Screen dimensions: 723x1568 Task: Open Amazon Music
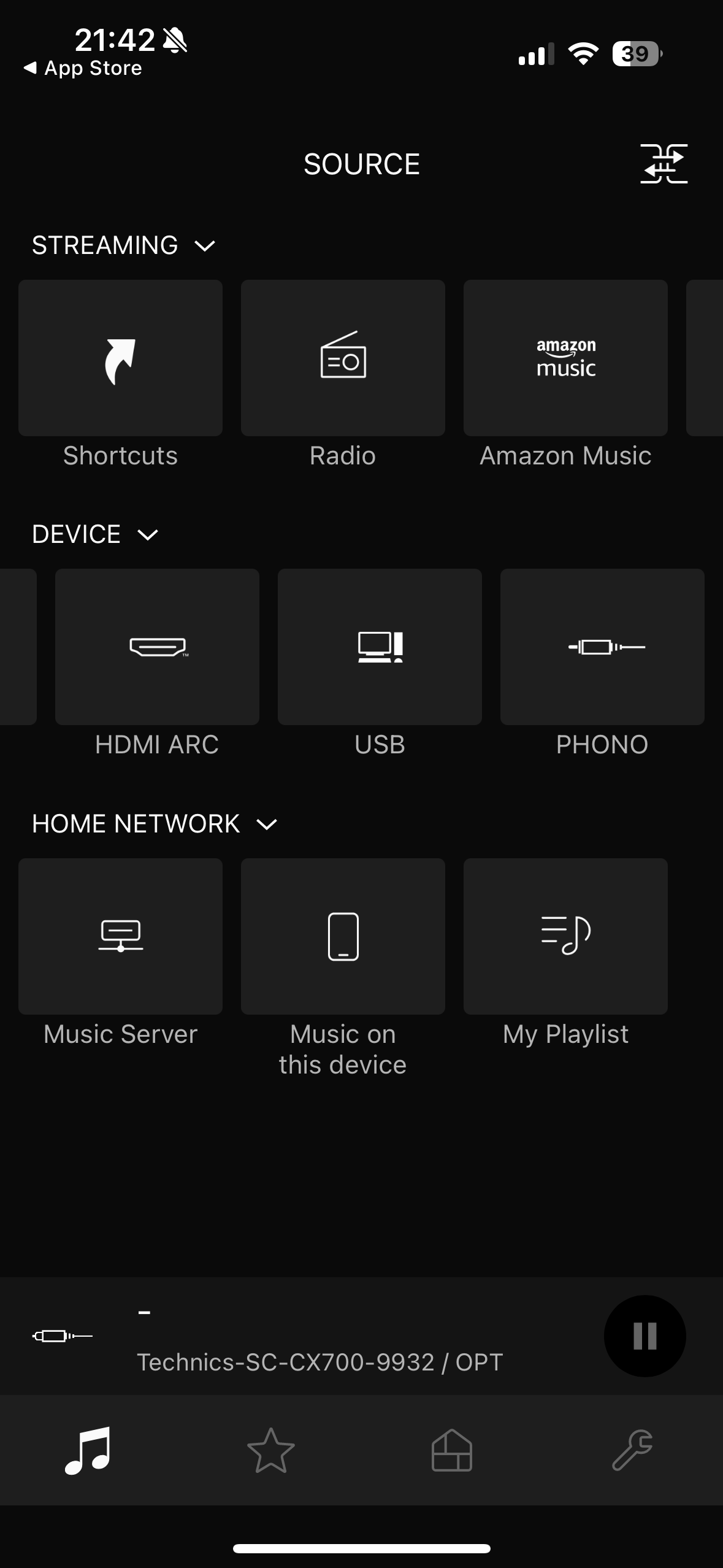pyautogui.click(x=565, y=358)
